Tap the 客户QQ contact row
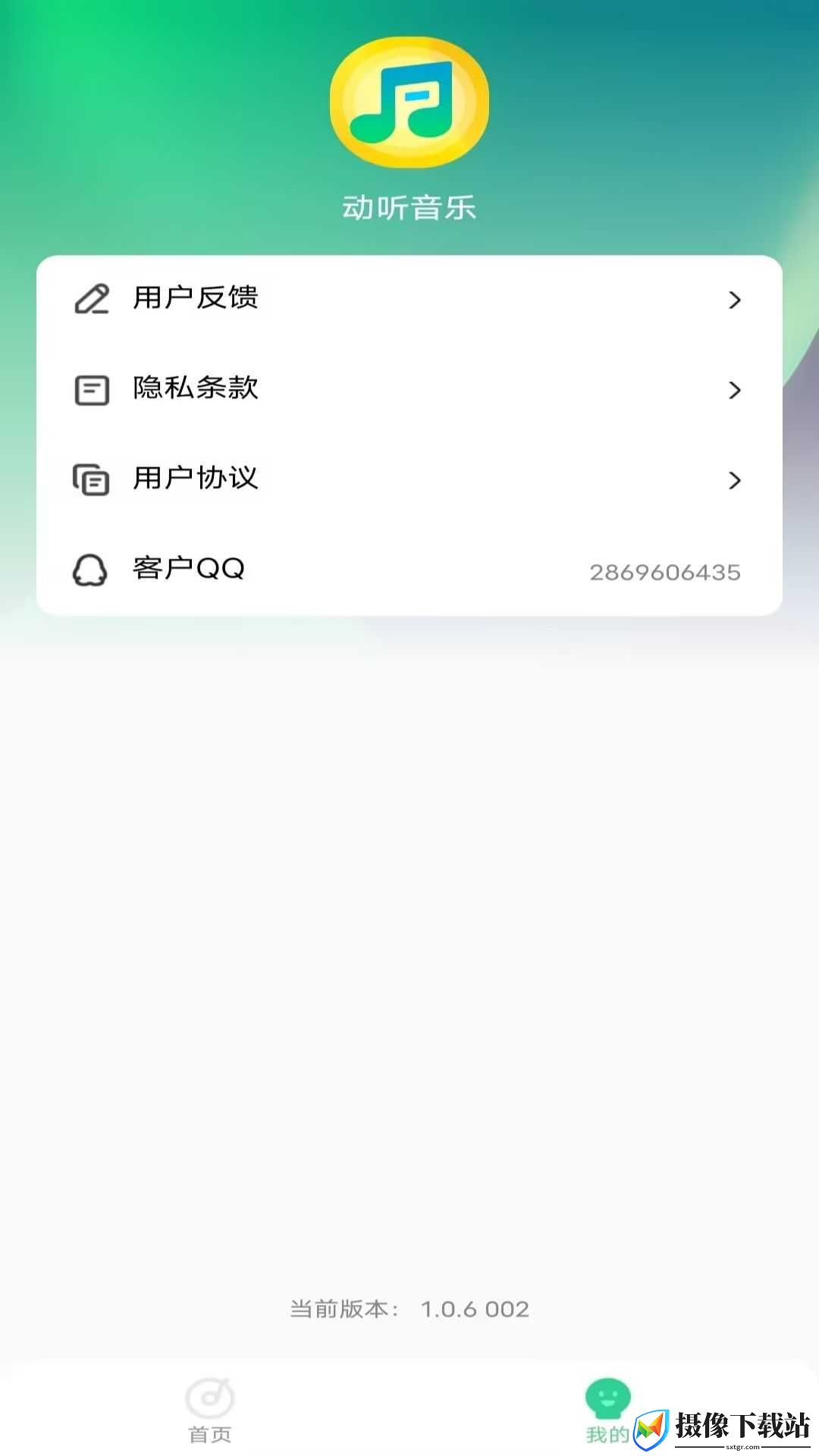This screenshot has height=1456, width=819. [x=409, y=570]
